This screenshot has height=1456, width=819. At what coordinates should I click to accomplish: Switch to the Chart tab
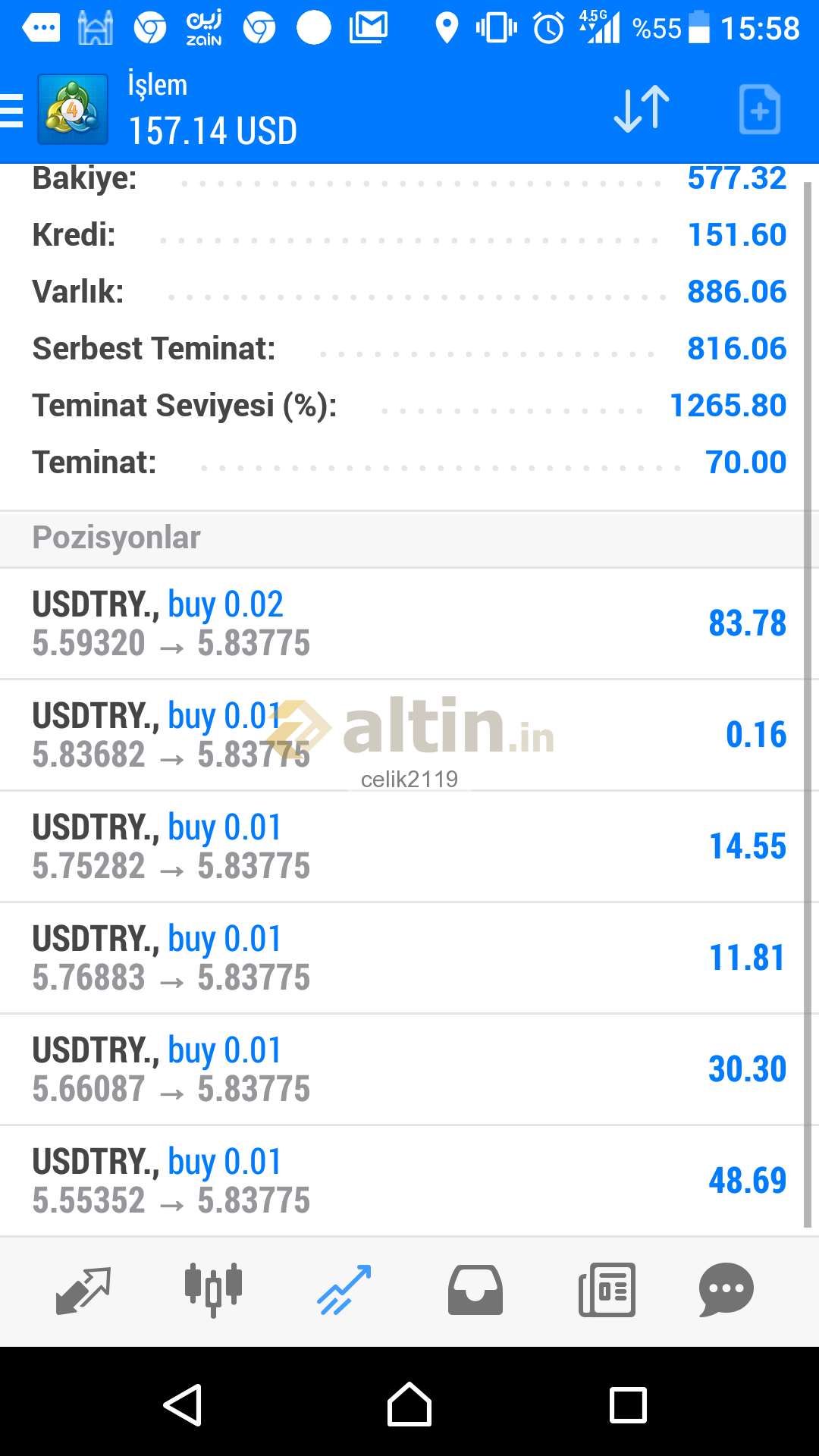[214, 1290]
